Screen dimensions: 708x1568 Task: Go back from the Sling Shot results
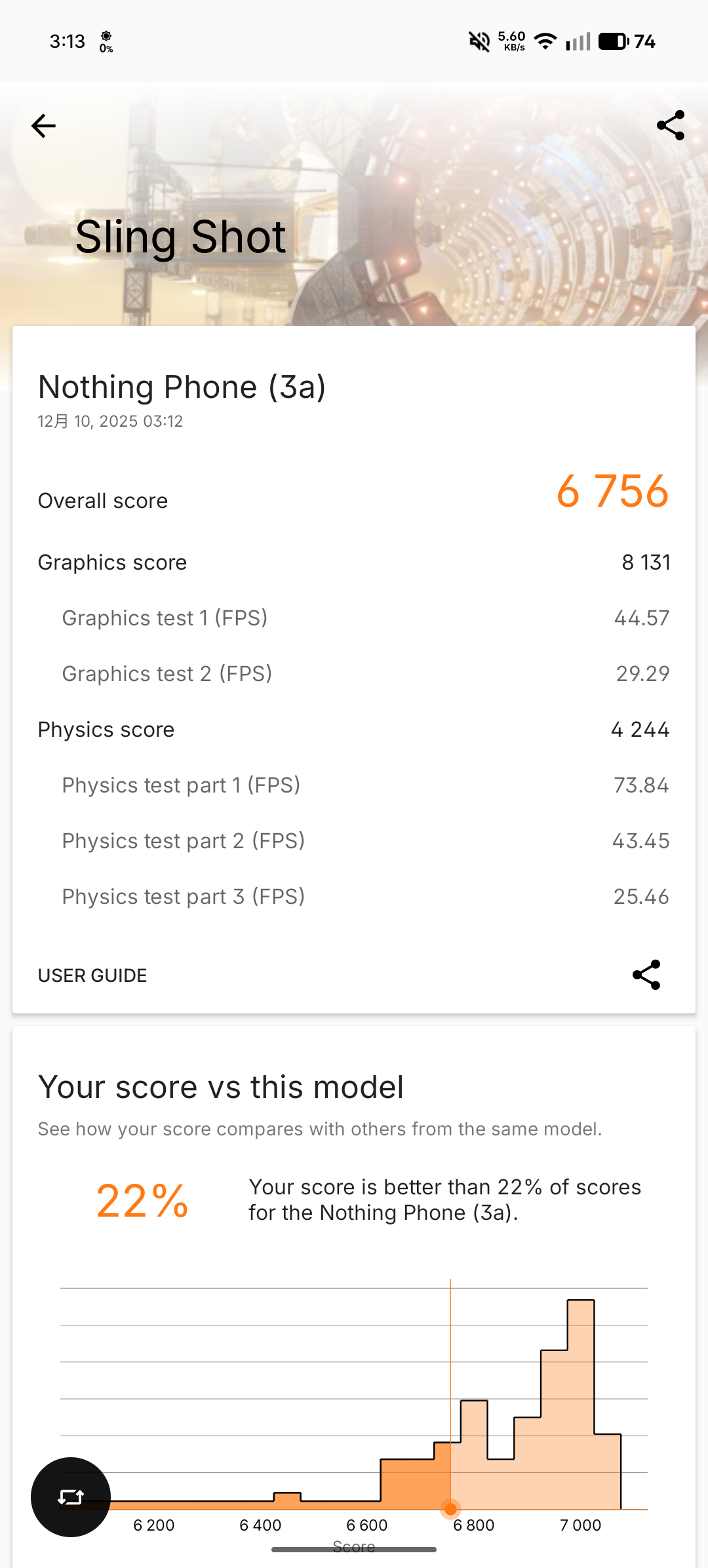point(43,125)
